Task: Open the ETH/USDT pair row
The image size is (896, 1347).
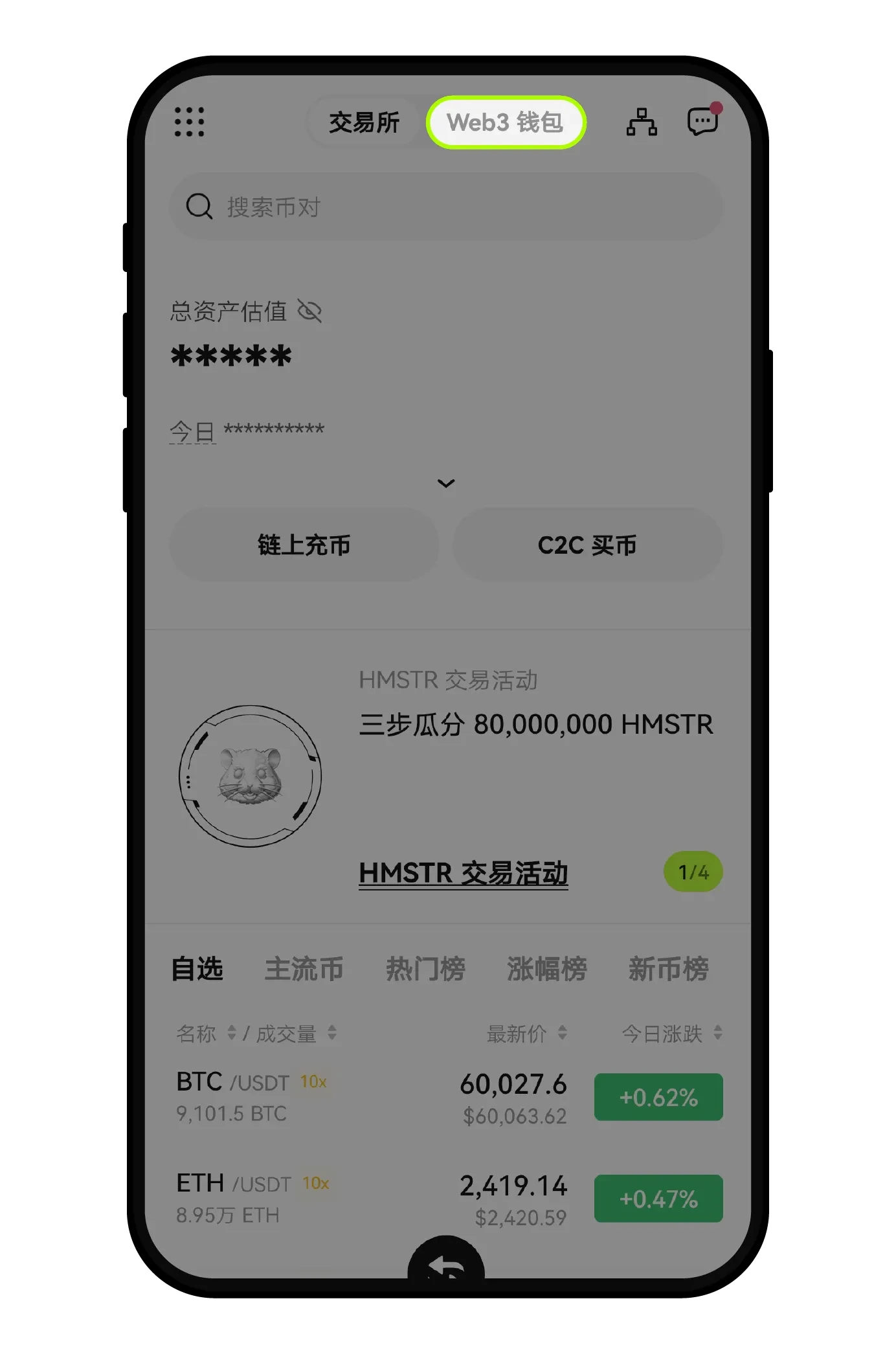Action: click(x=388, y=1199)
